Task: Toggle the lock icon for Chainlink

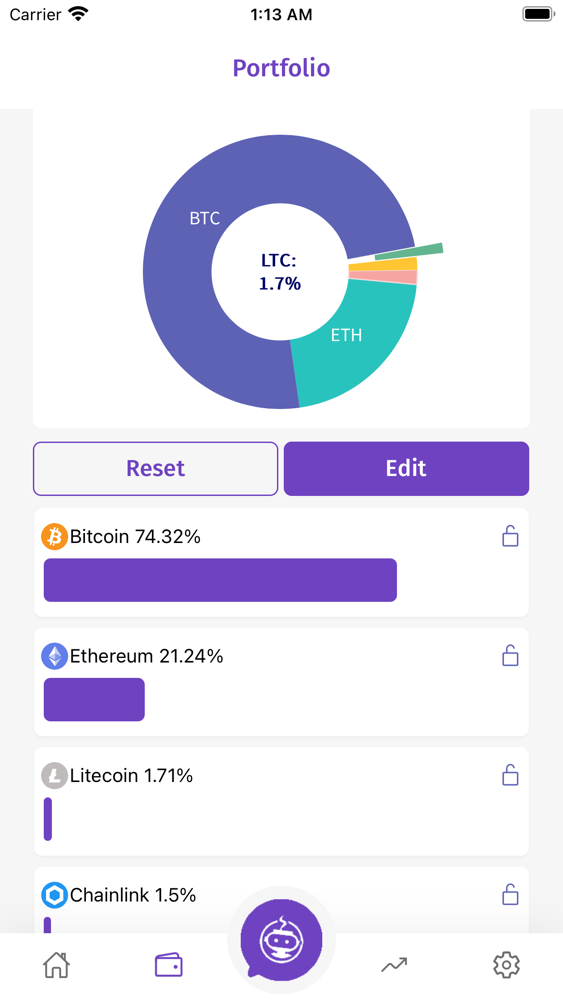Action: pos(510,894)
